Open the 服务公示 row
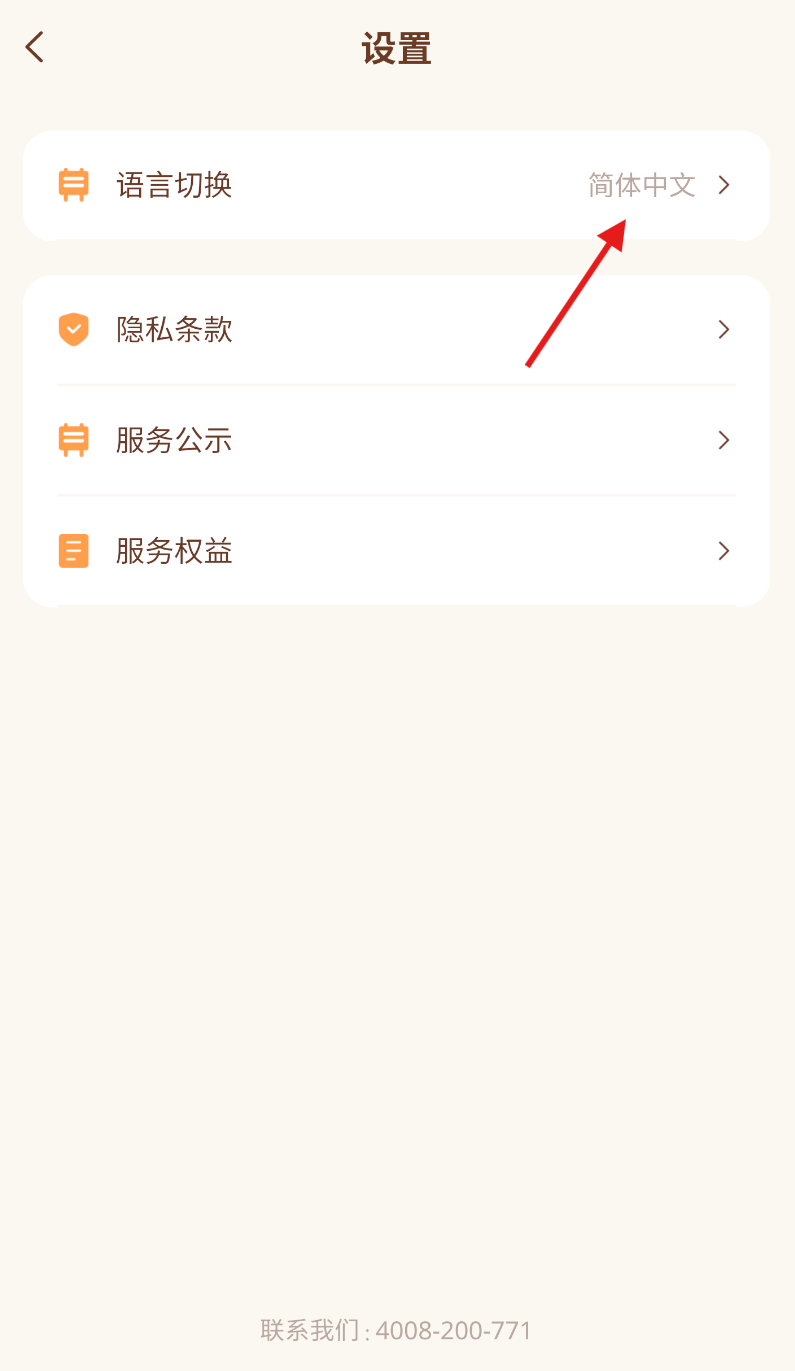 [396, 440]
